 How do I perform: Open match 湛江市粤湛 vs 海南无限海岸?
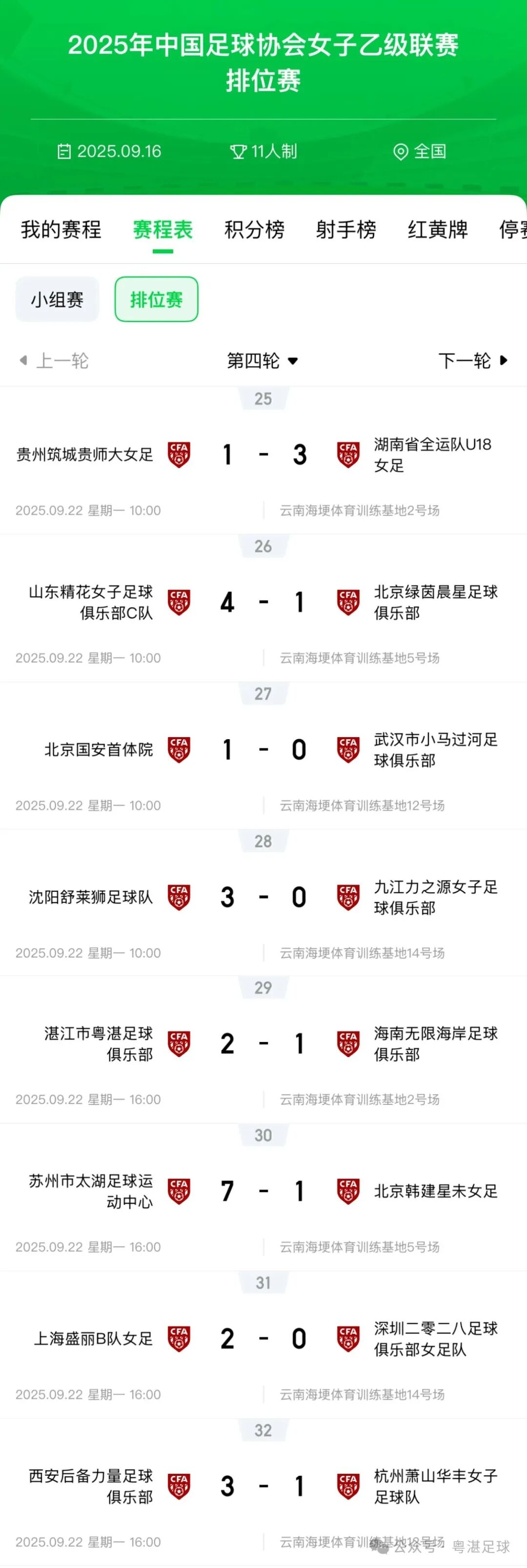point(263,1044)
